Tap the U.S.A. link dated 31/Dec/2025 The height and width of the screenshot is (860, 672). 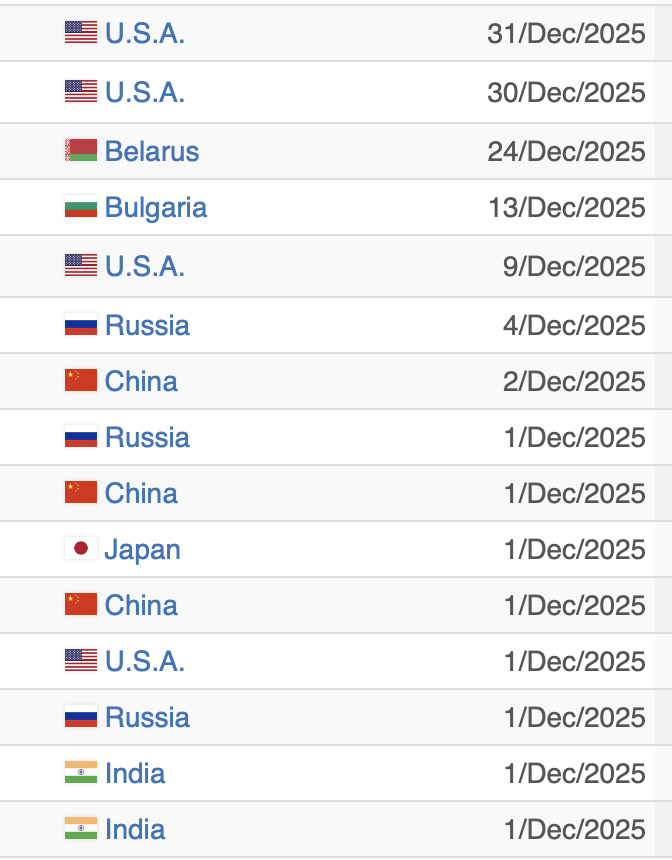pos(144,33)
